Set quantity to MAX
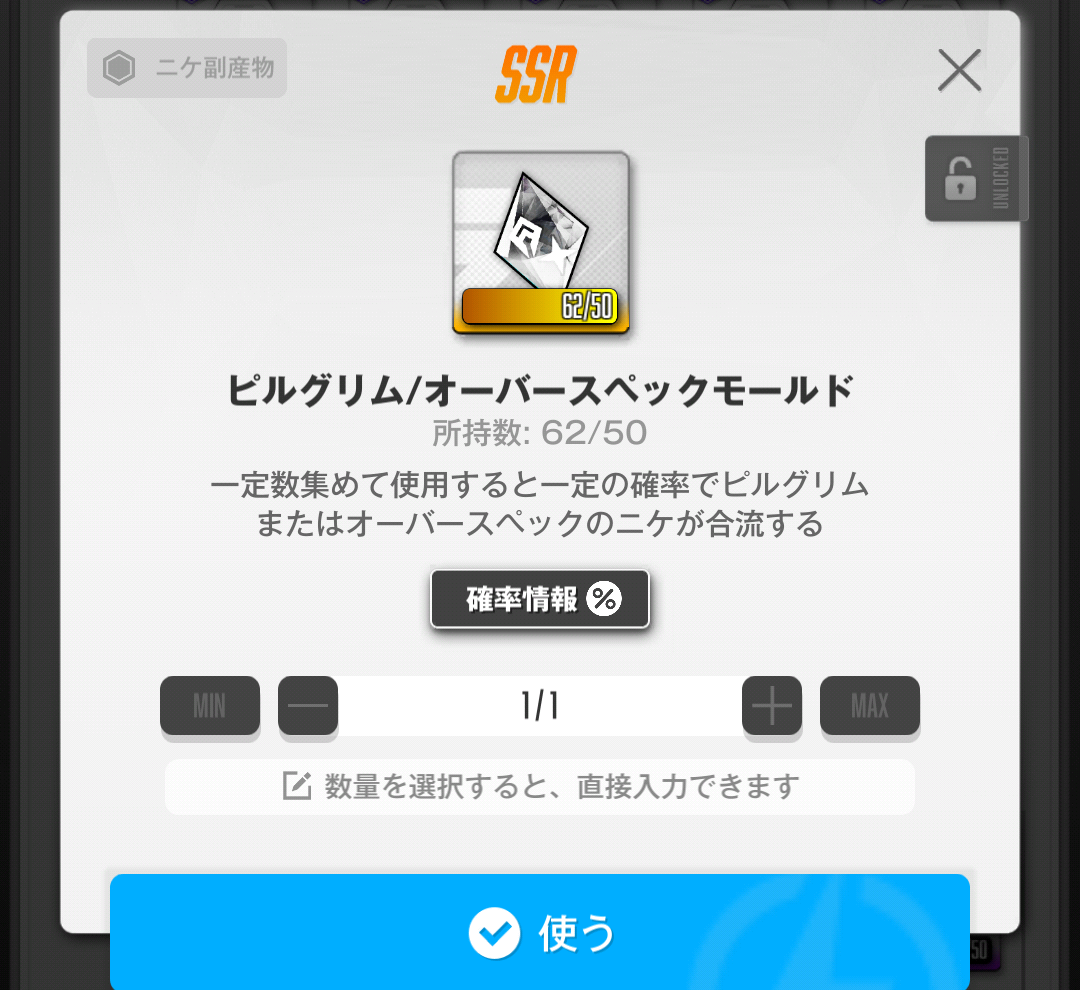This screenshot has width=1080, height=990. pos(869,706)
